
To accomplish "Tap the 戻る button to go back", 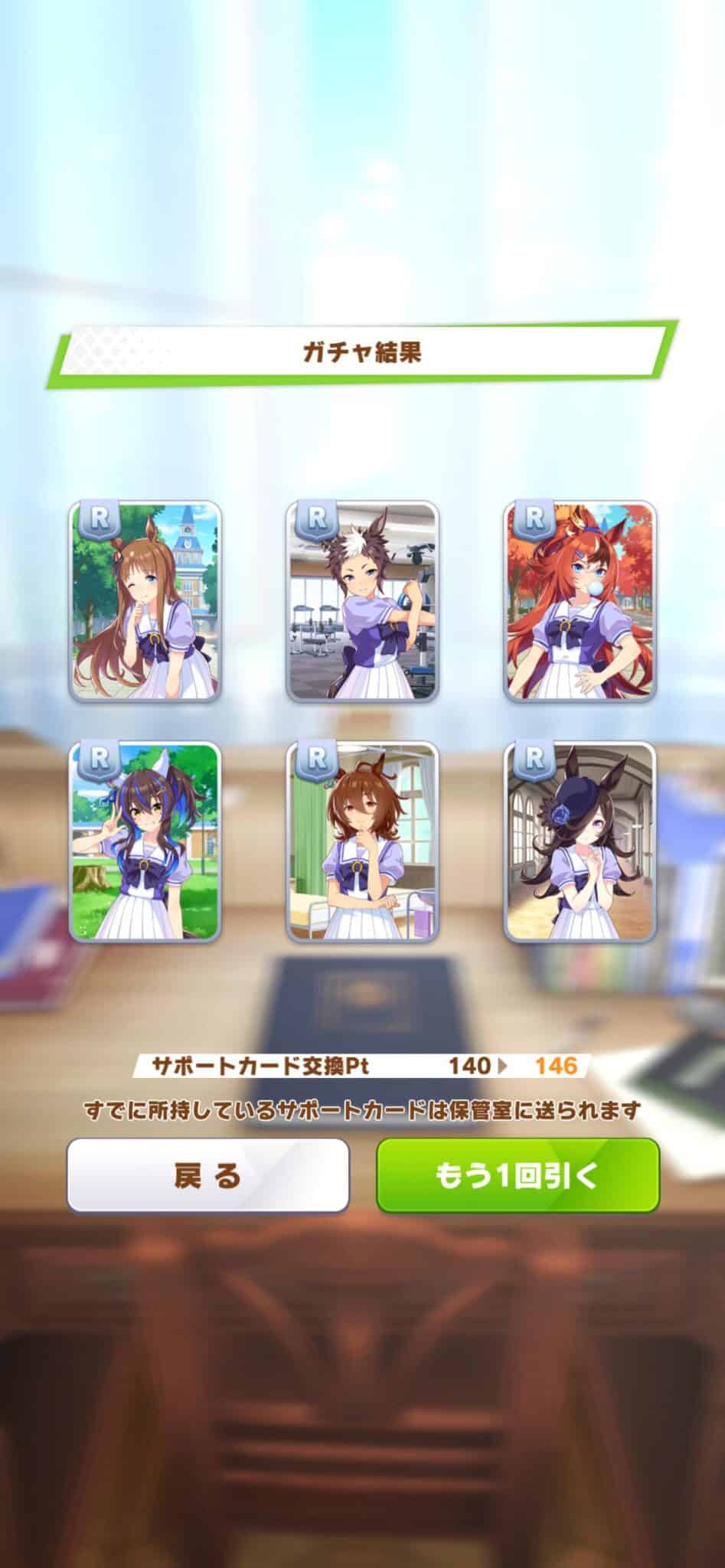I will pos(207,1175).
